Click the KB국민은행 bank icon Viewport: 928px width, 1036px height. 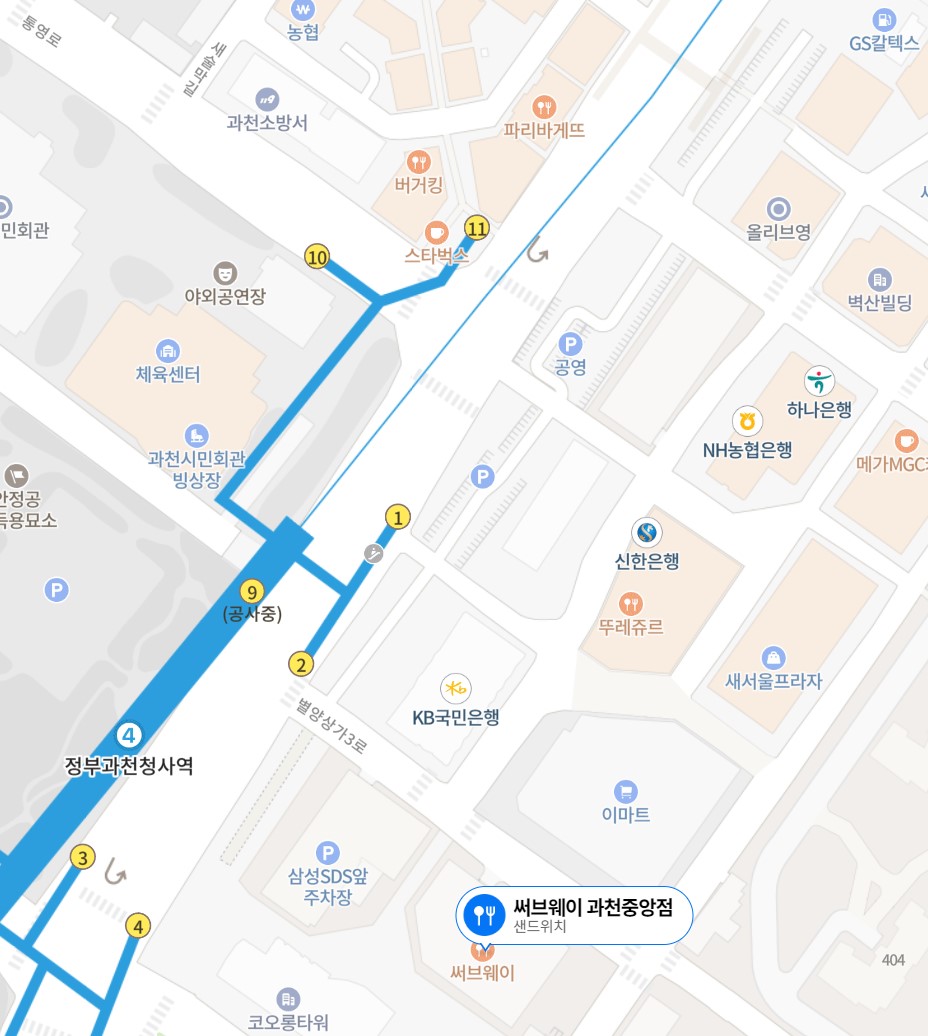[455, 687]
